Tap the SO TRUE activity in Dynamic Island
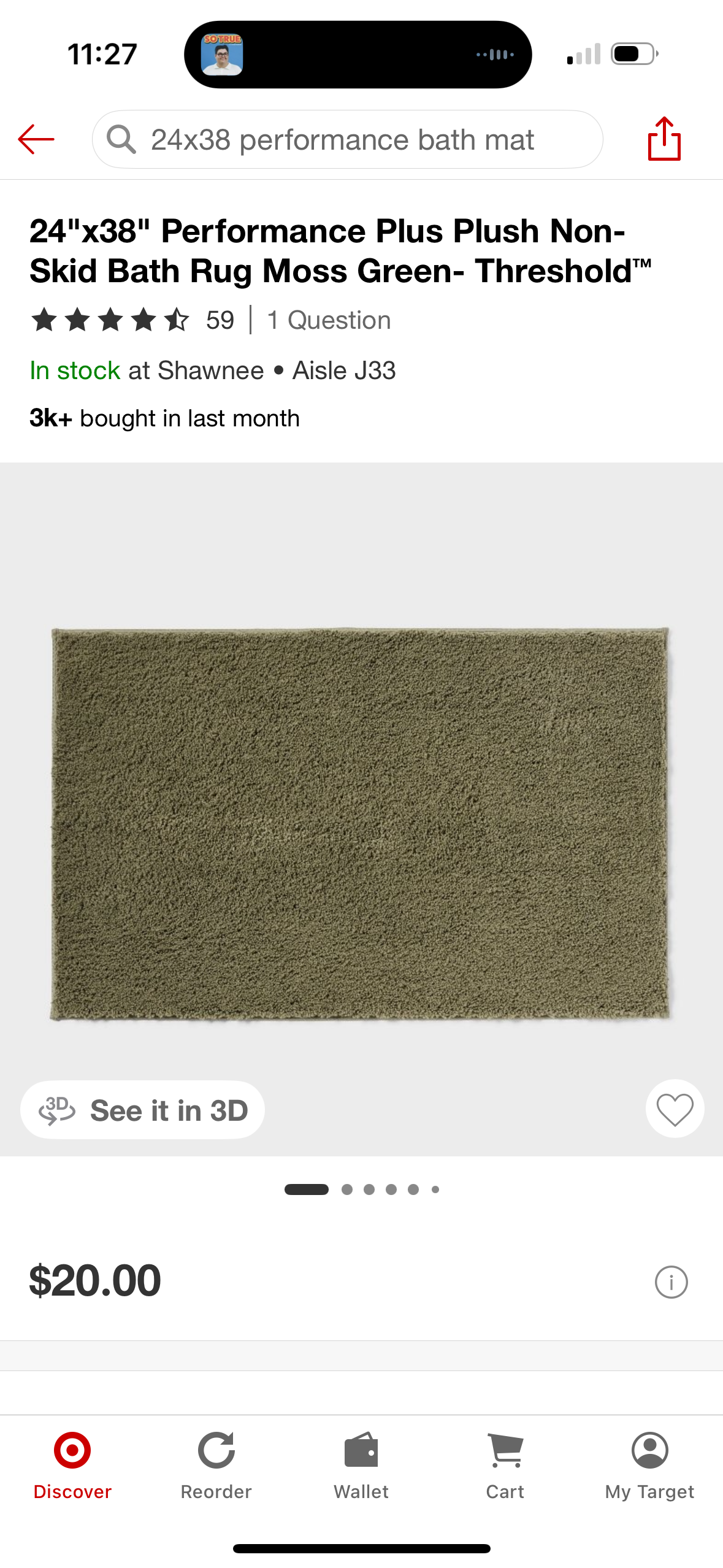The width and height of the screenshot is (723, 1568). click(x=222, y=55)
